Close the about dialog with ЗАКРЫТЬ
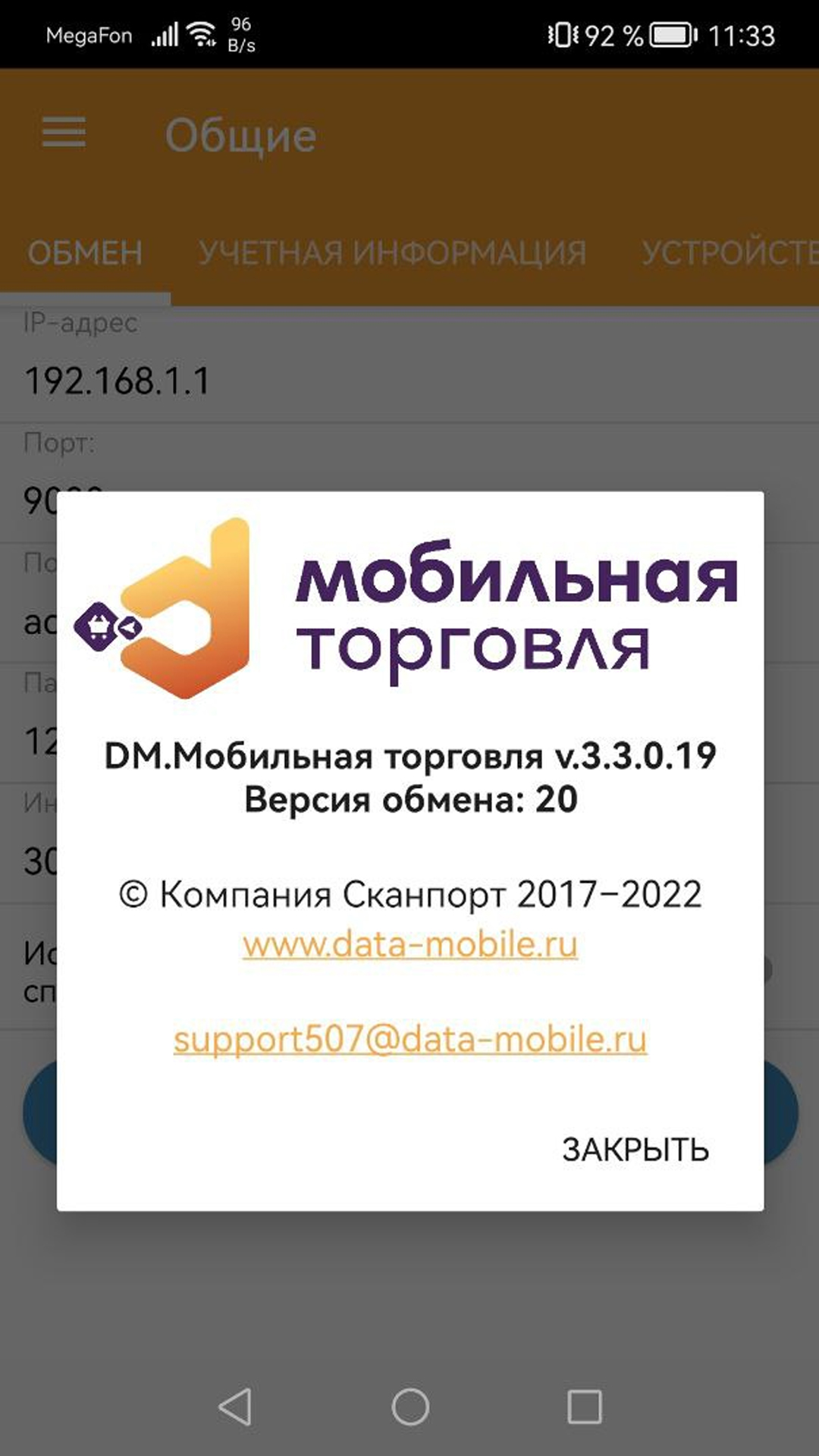 click(635, 1150)
